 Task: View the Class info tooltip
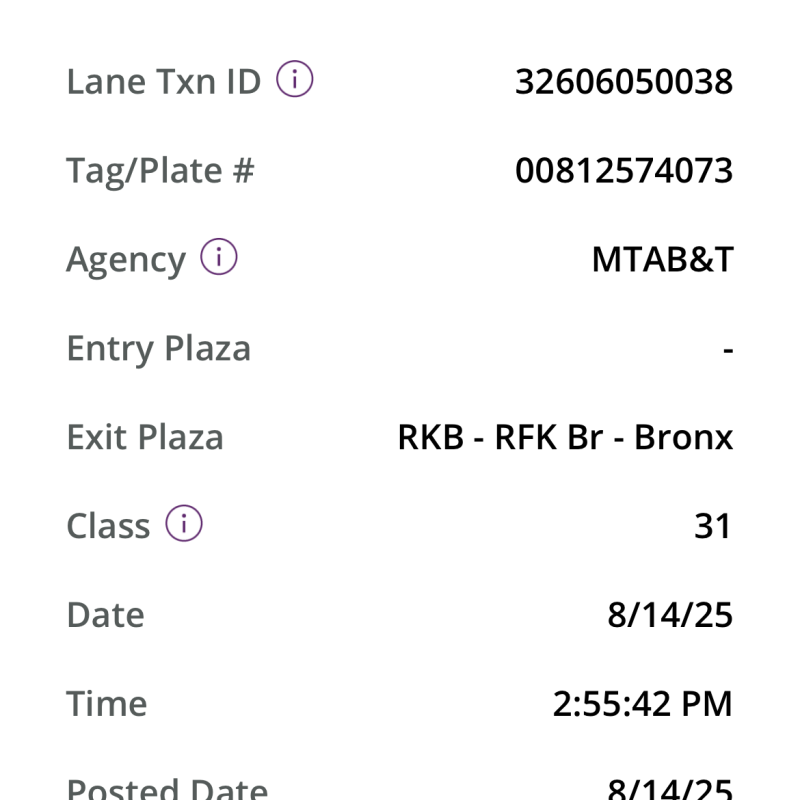(184, 524)
